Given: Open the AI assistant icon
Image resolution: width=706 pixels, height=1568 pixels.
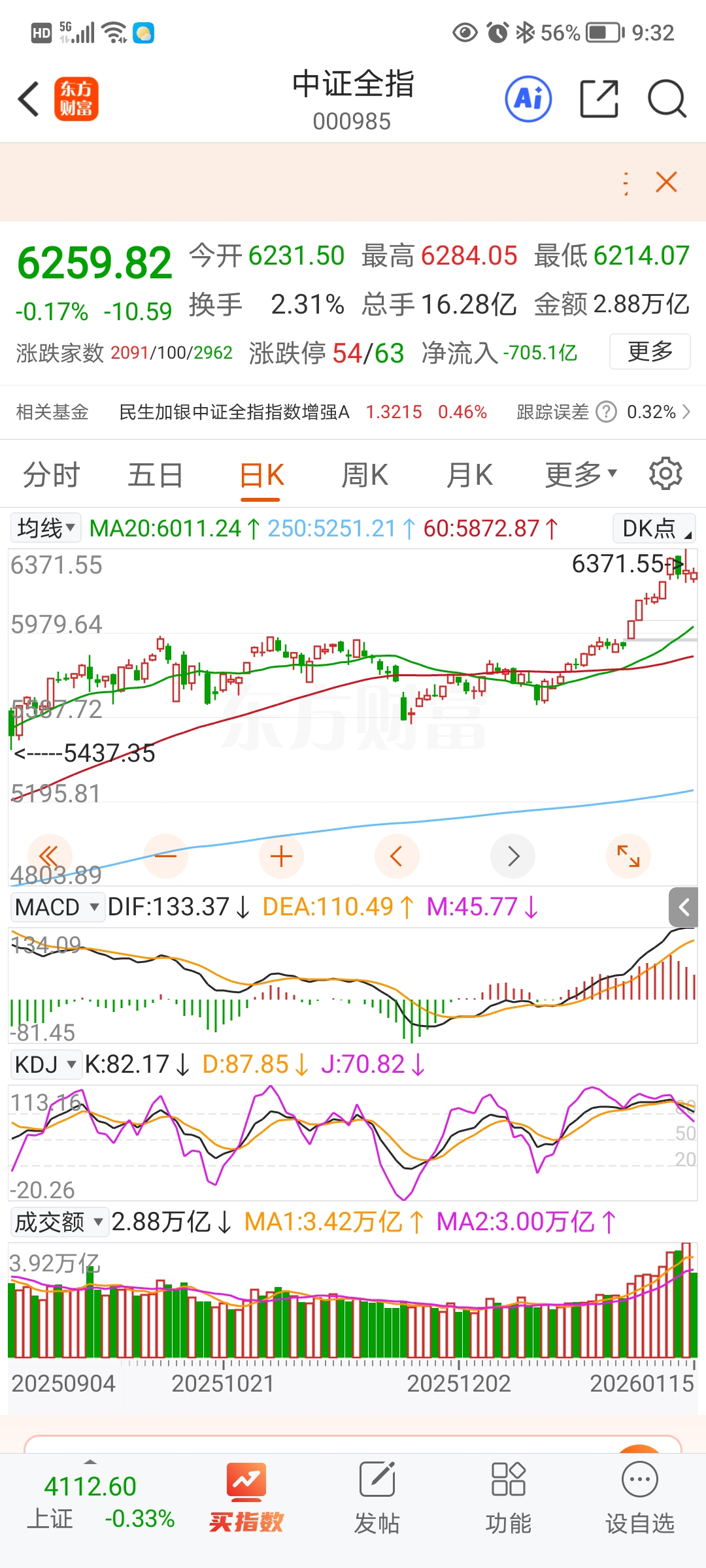Looking at the screenshot, I should 528,99.
